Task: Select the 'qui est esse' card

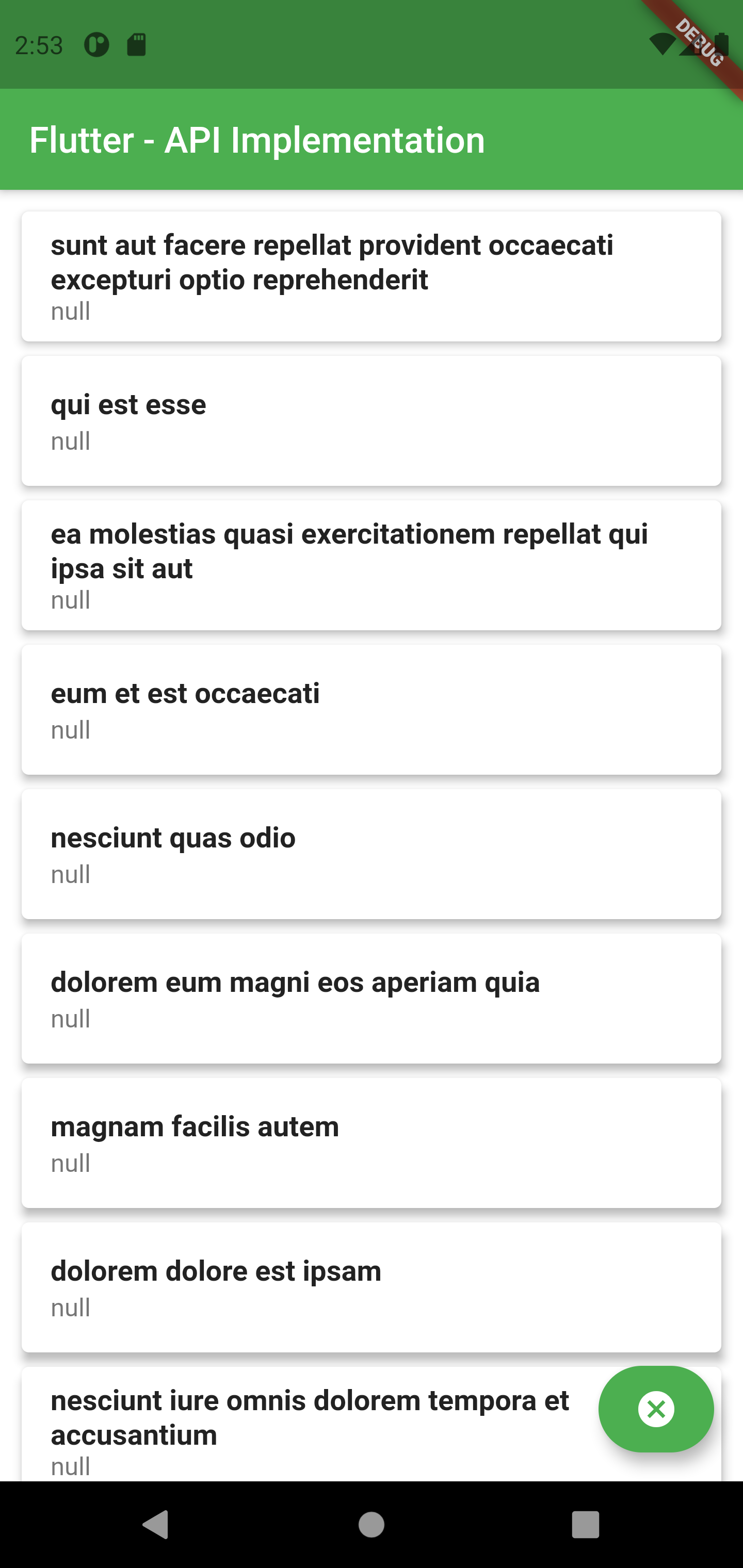Action: click(372, 420)
